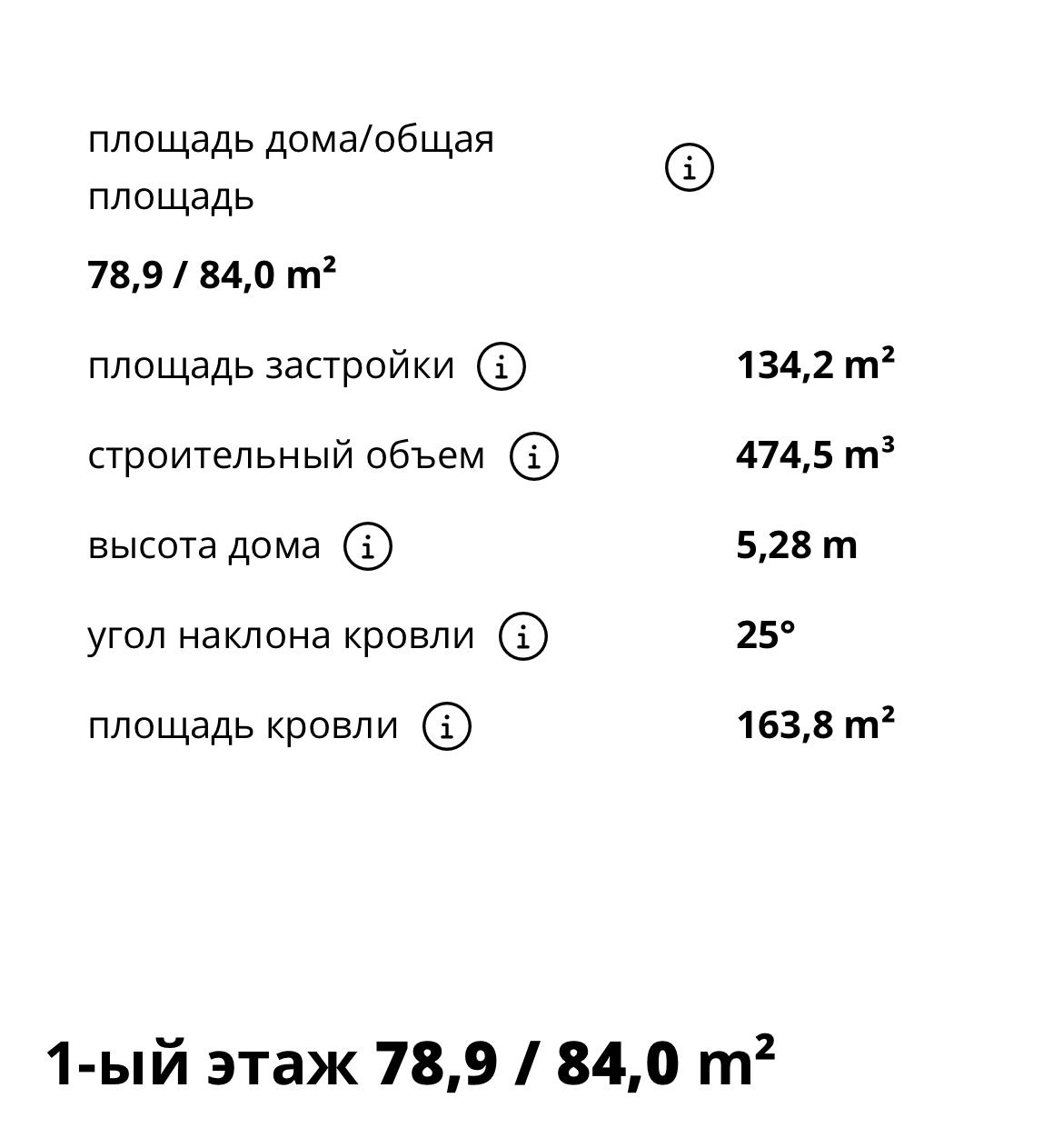Screen dimensions: 1063x1148
Task: Open info icon for площадь дома/общая площадь
Action: (x=689, y=167)
